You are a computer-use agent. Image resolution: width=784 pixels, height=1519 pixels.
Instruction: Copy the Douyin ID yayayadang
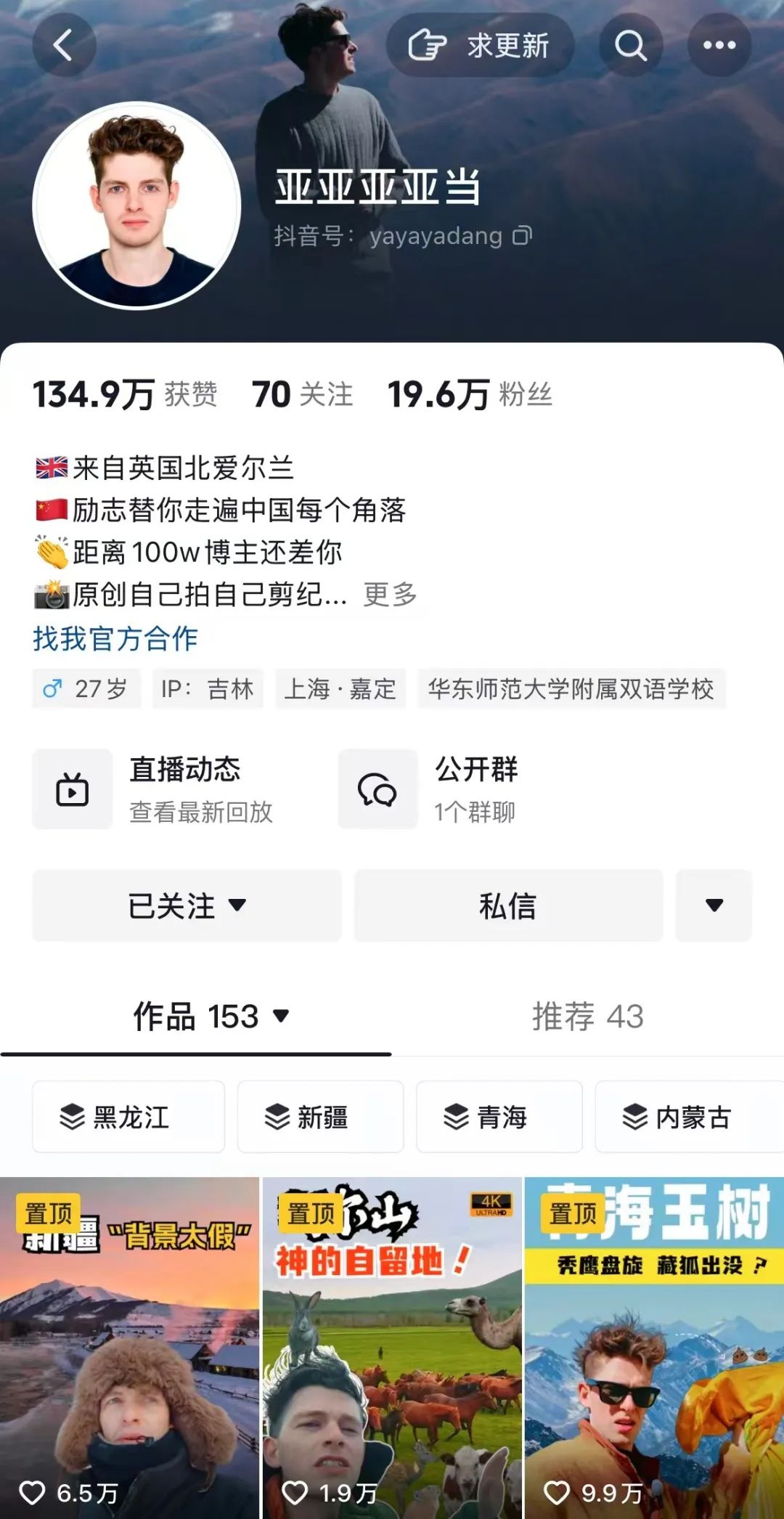523,236
